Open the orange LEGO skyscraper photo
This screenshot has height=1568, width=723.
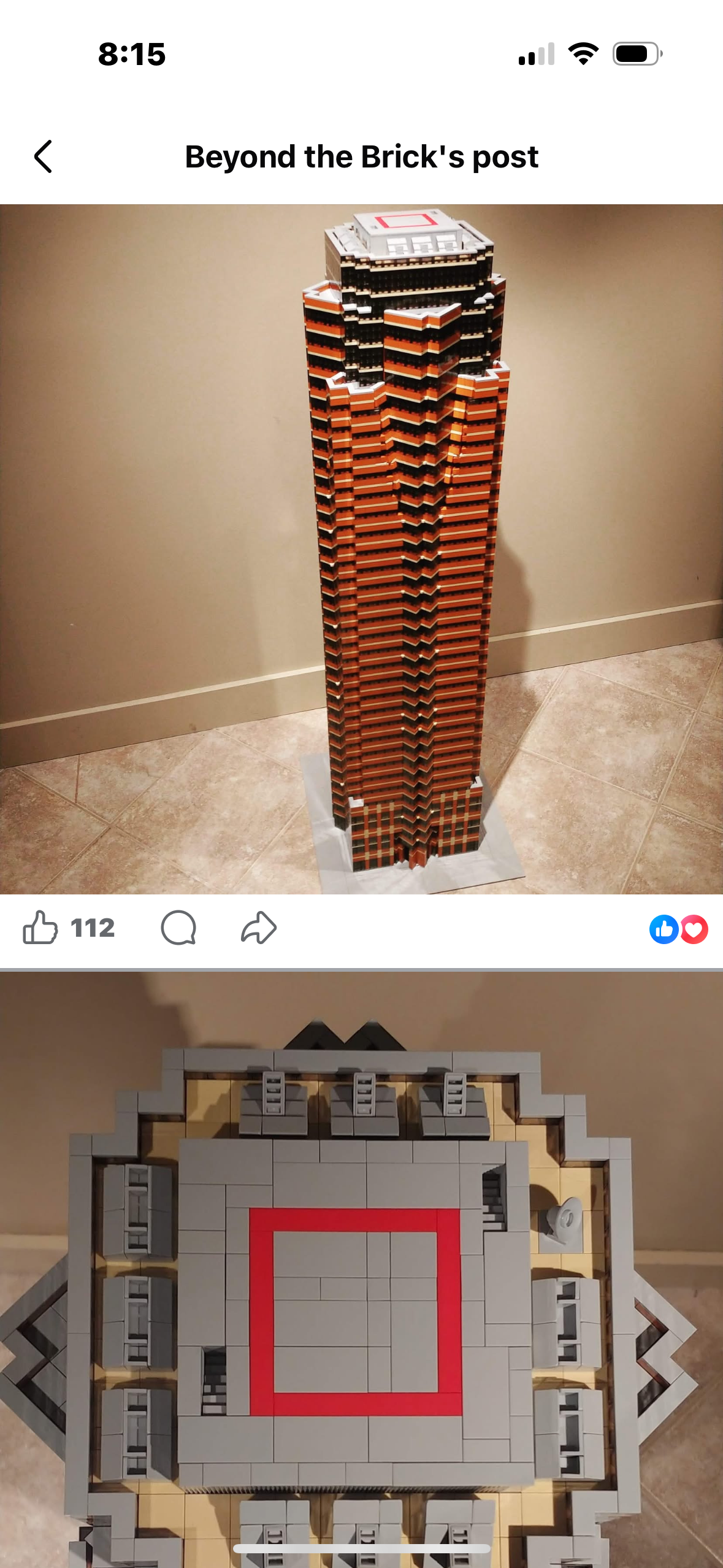tap(361, 549)
